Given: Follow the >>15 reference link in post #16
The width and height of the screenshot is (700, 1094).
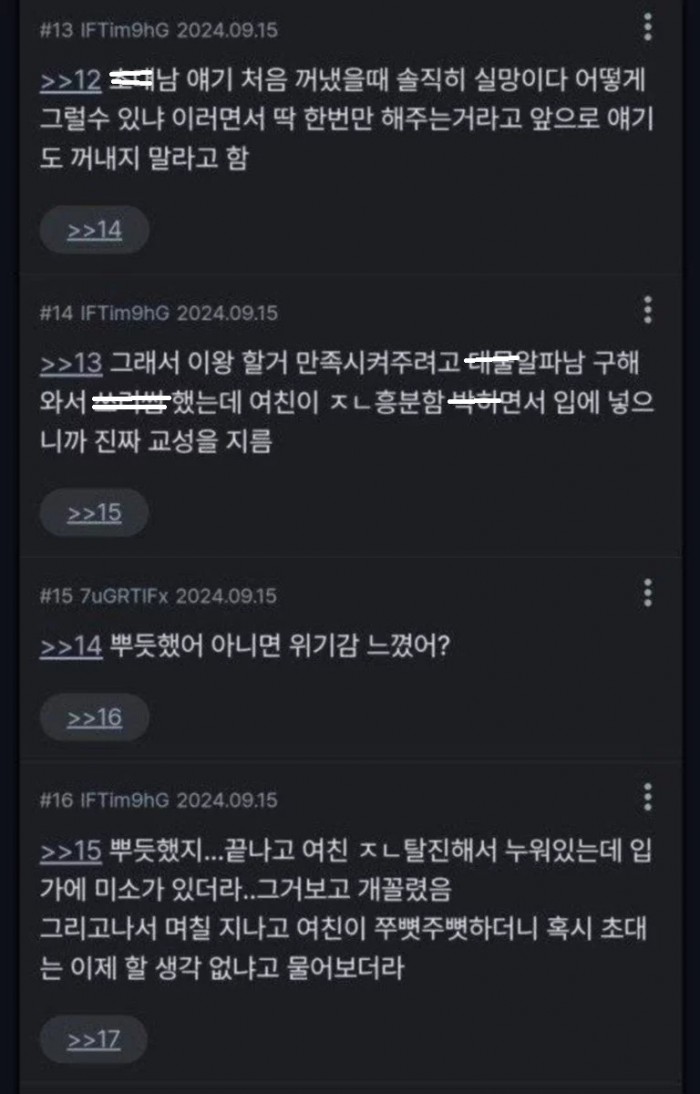Looking at the screenshot, I should [71, 852].
